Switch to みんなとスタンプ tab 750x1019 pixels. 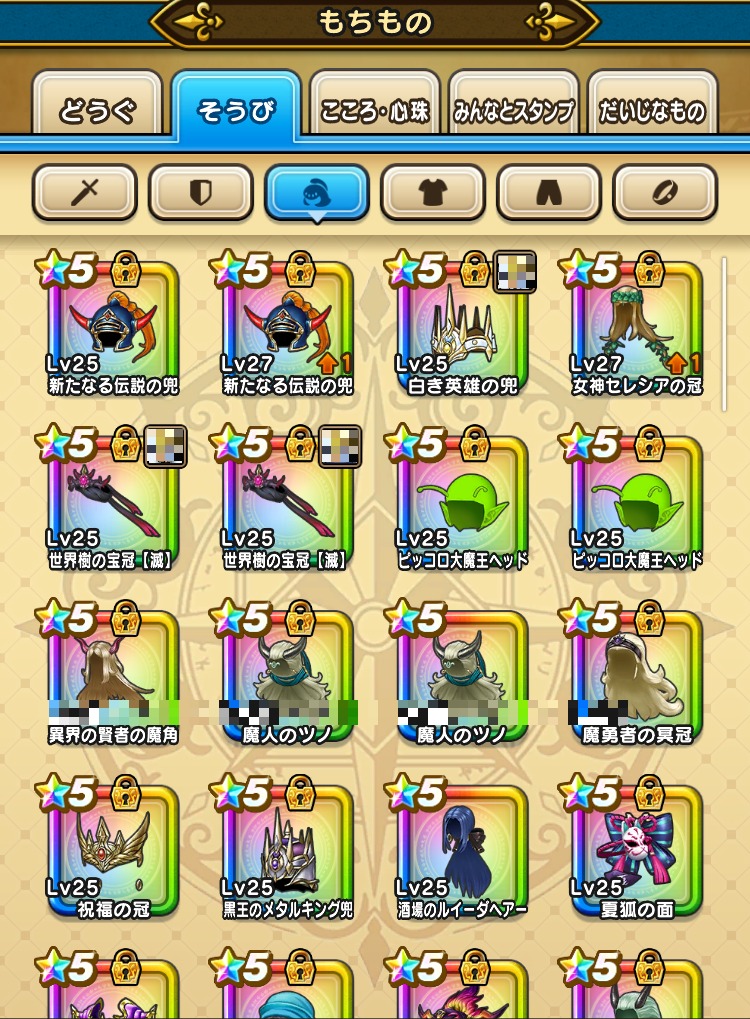pyautogui.click(x=514, y=109)
